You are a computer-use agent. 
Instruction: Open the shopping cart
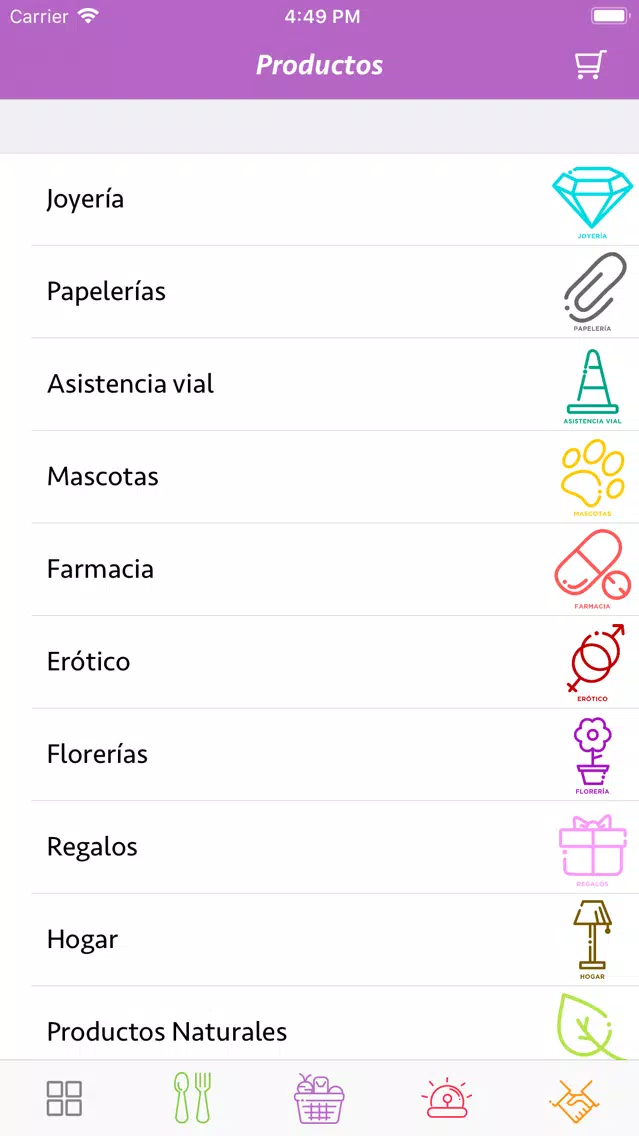click(590, 64)
